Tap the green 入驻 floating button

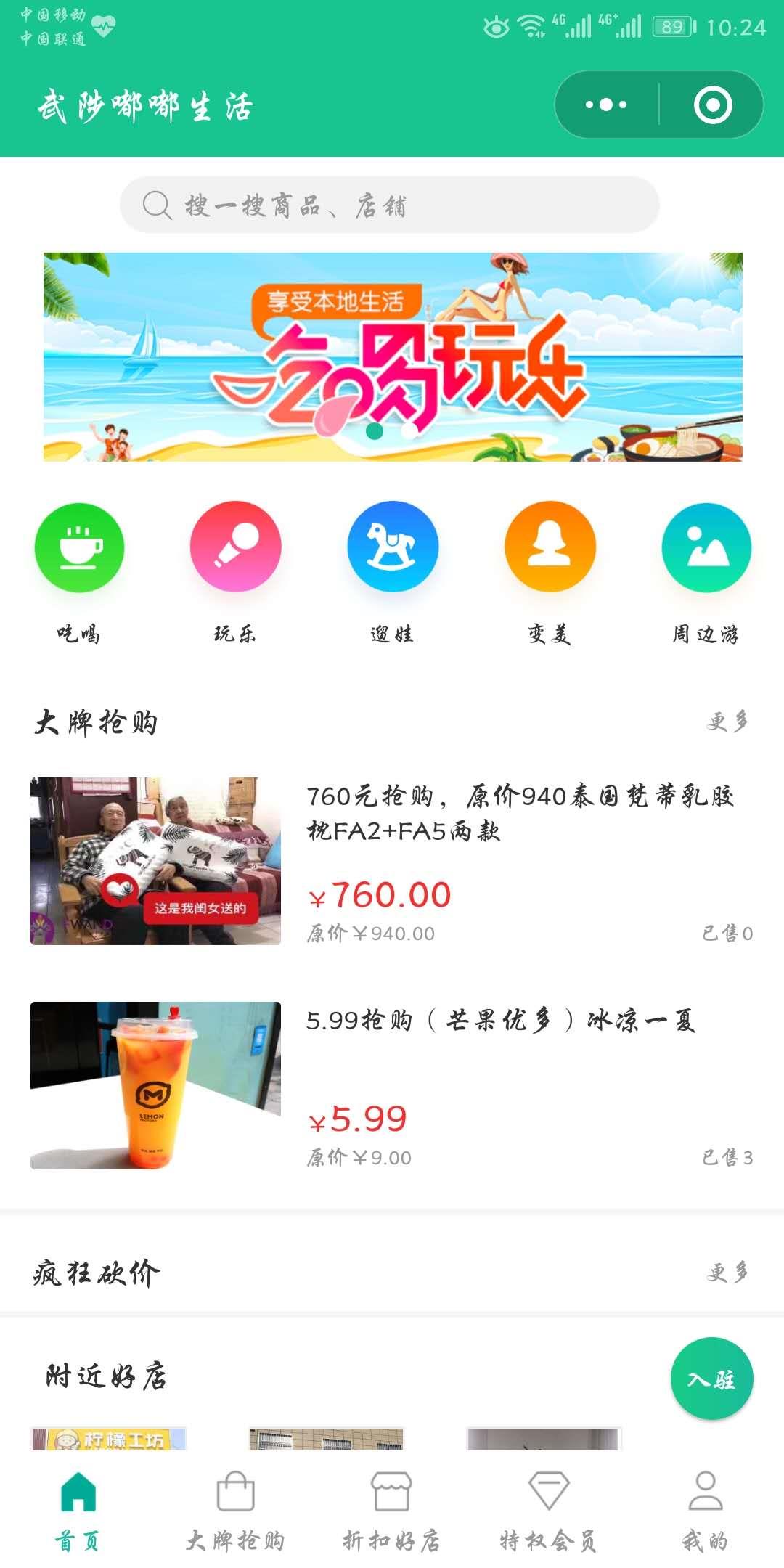(711, 1379)
